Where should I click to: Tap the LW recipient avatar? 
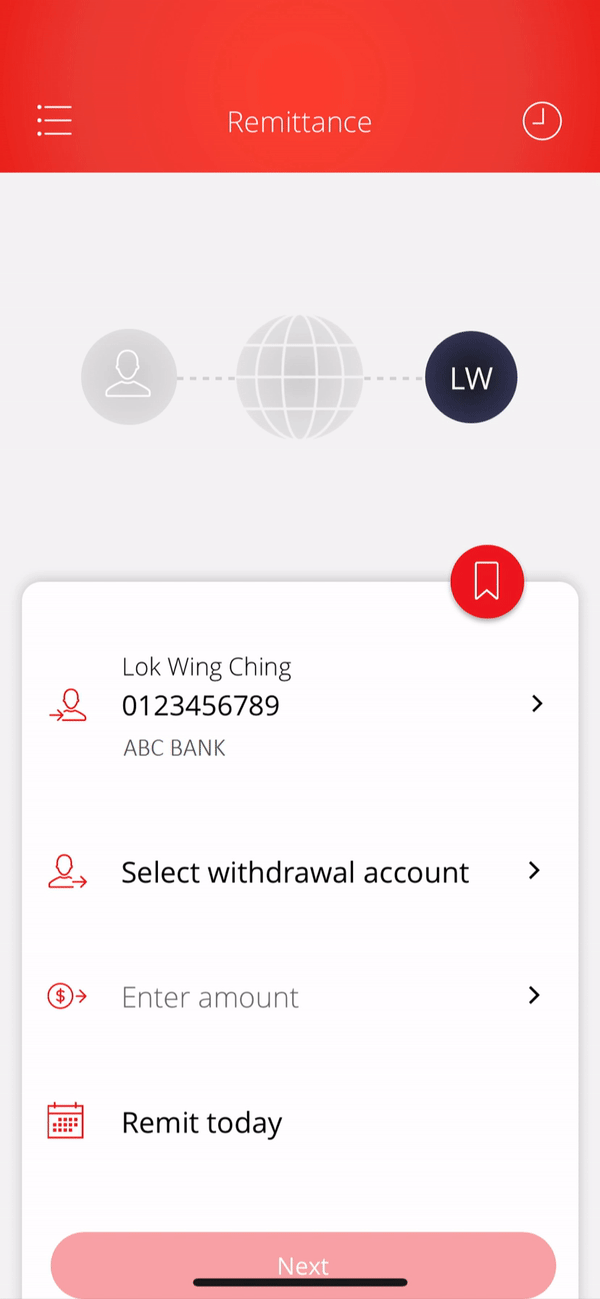[471, 378]
